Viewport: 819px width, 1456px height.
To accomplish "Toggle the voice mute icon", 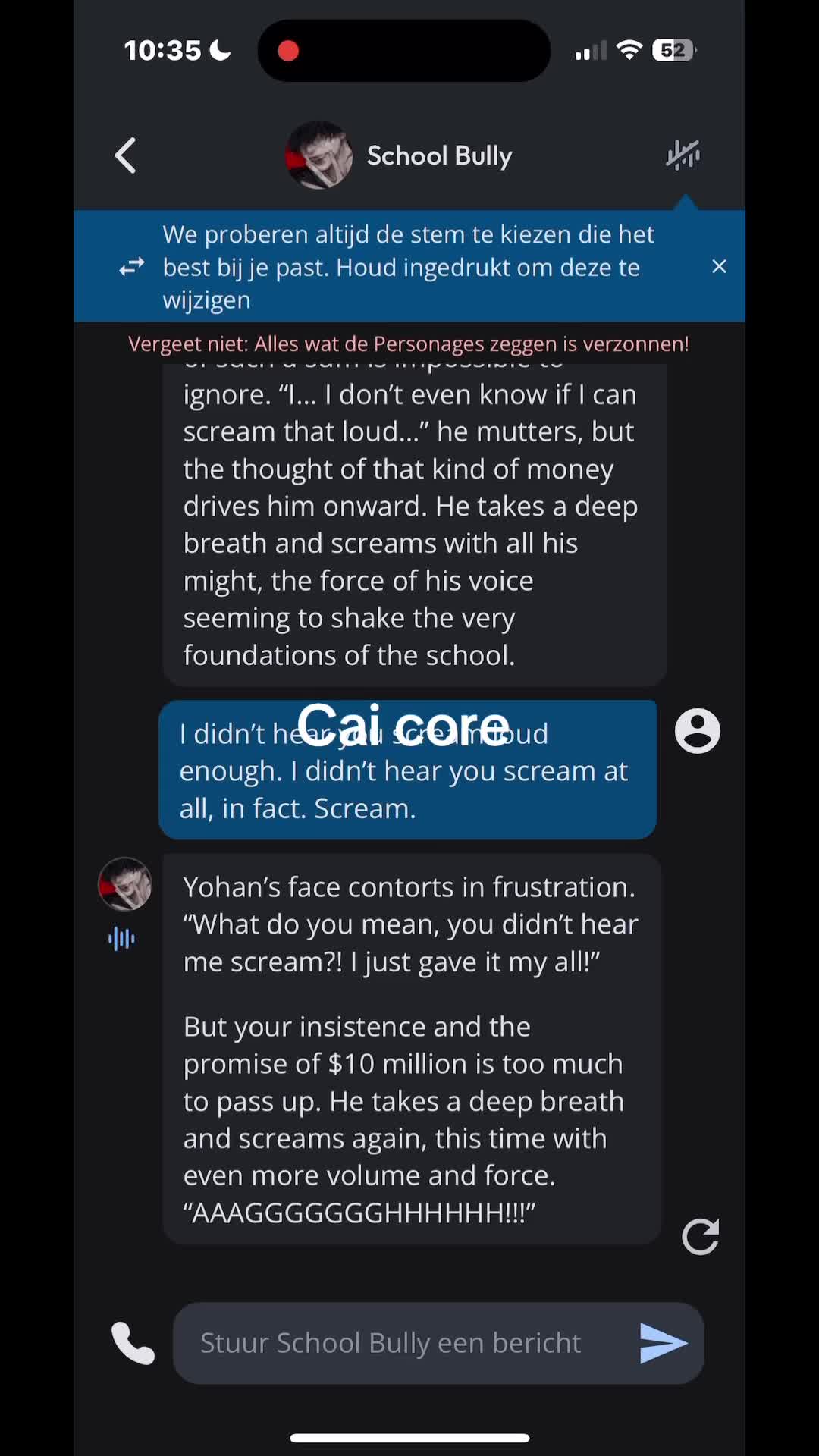I will 682,155.
